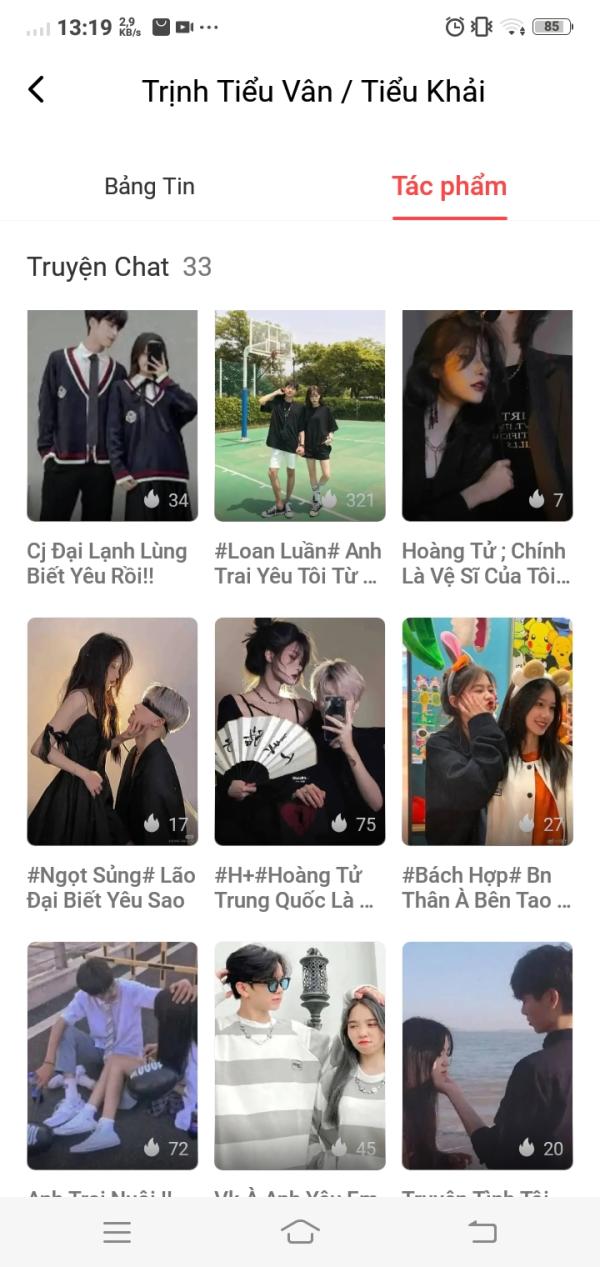Tap the system home button
Screen dimensions: 600x1267
[x=300, y=1232]
